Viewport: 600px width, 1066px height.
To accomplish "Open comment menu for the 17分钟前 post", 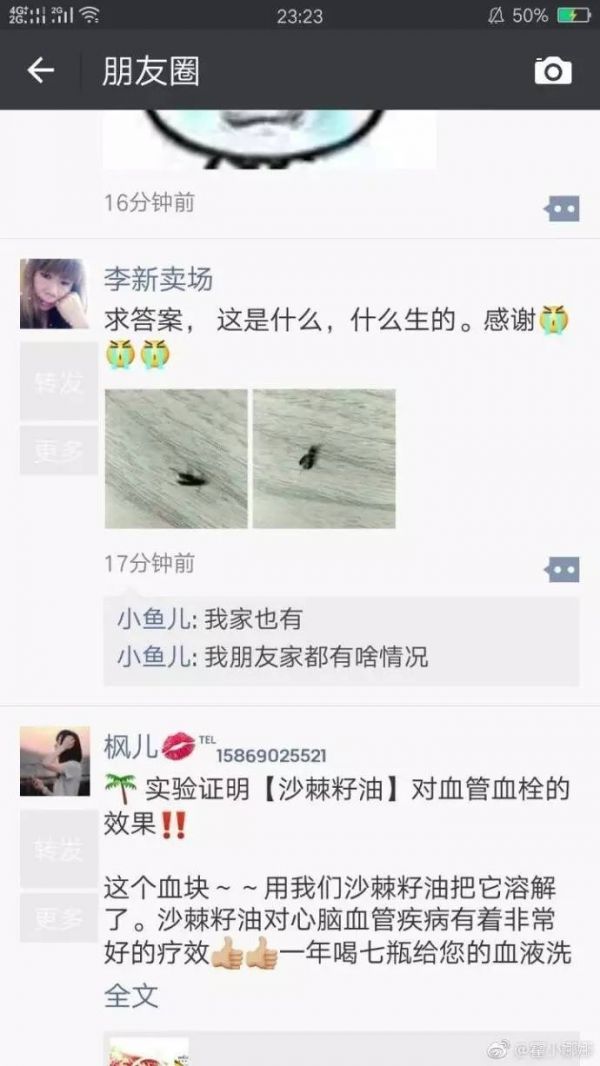I will (x=562, y=570).
